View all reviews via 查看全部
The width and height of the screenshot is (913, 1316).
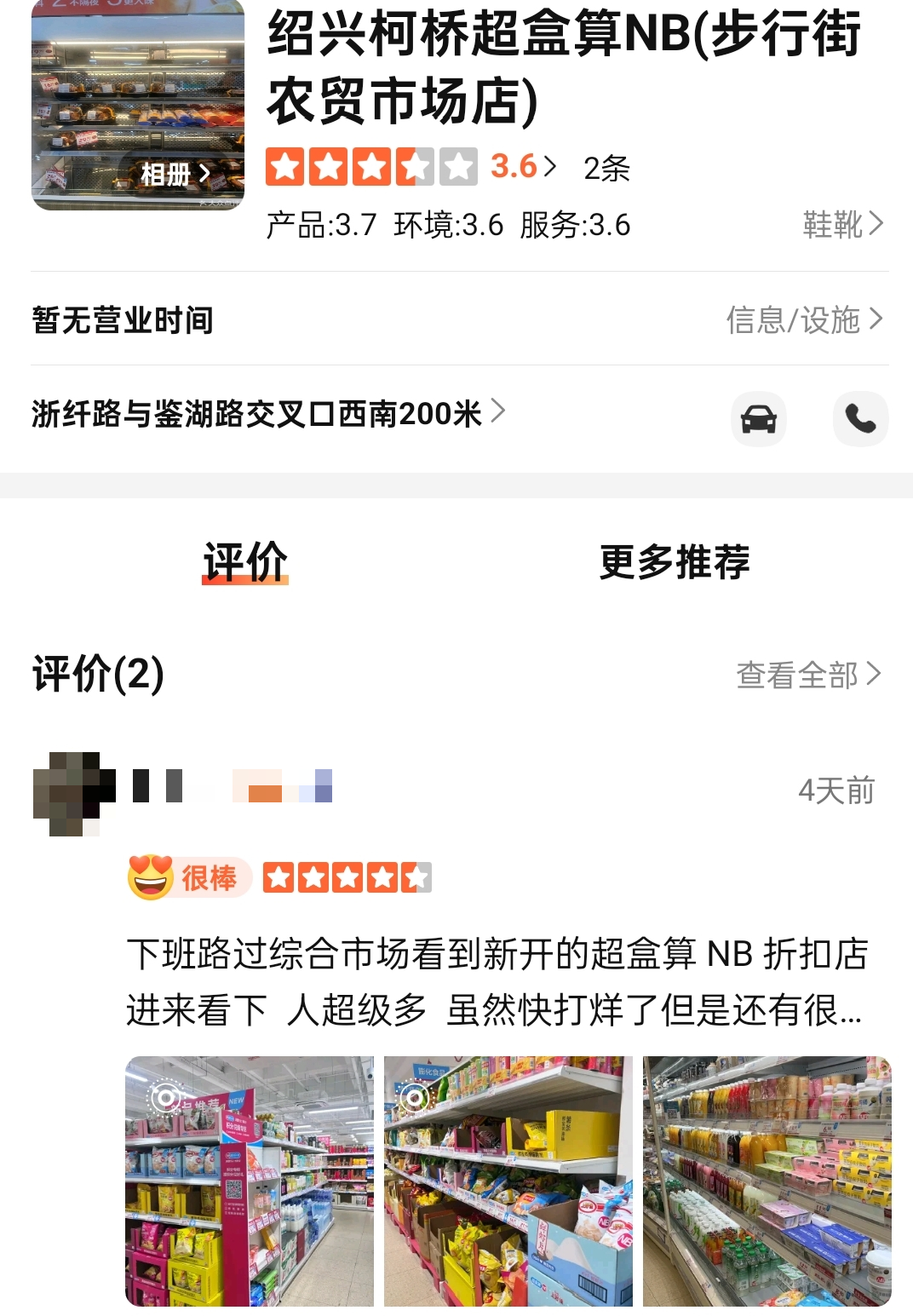click(x=808, y=675)
